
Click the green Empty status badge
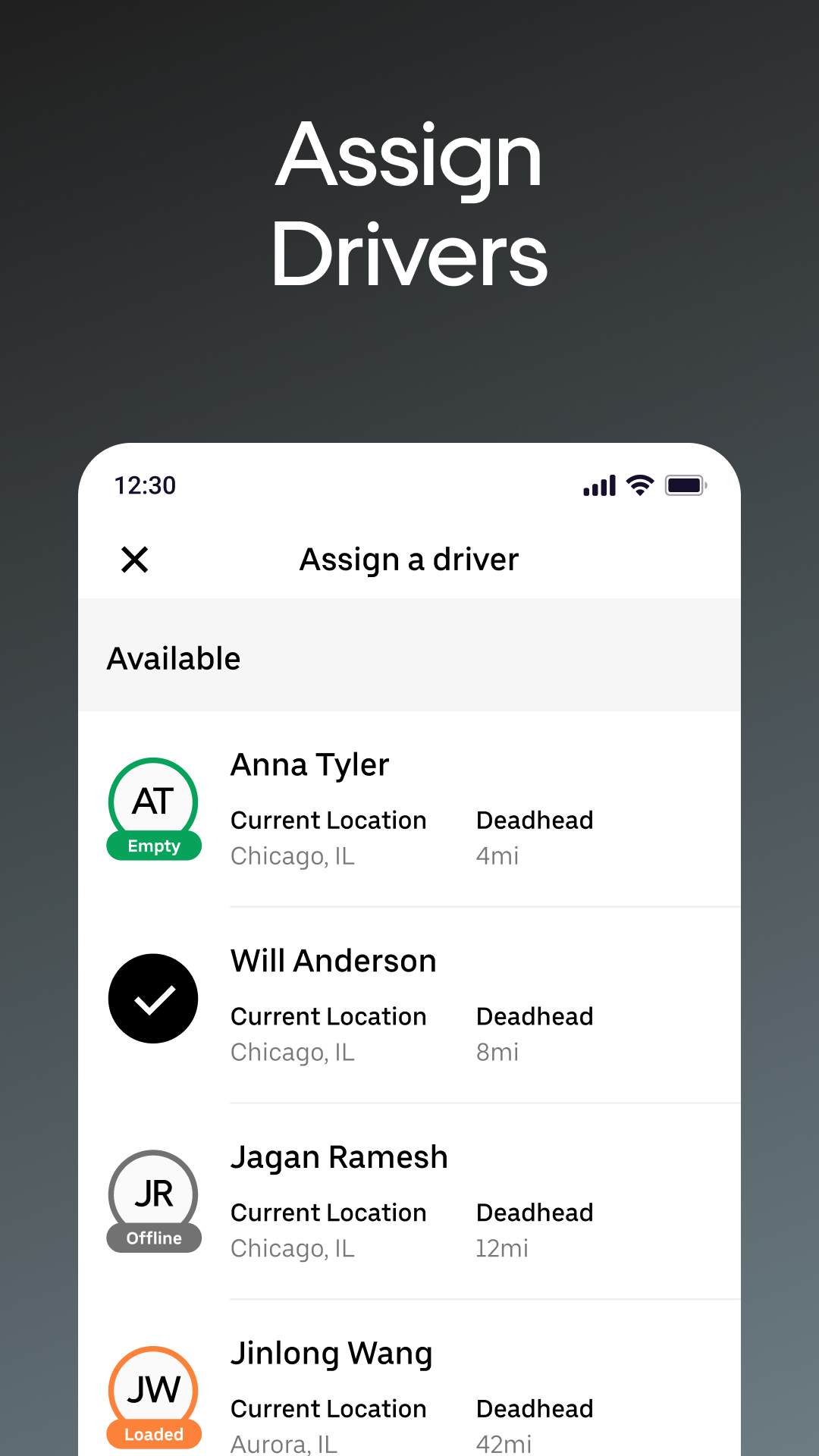(153, 846)
